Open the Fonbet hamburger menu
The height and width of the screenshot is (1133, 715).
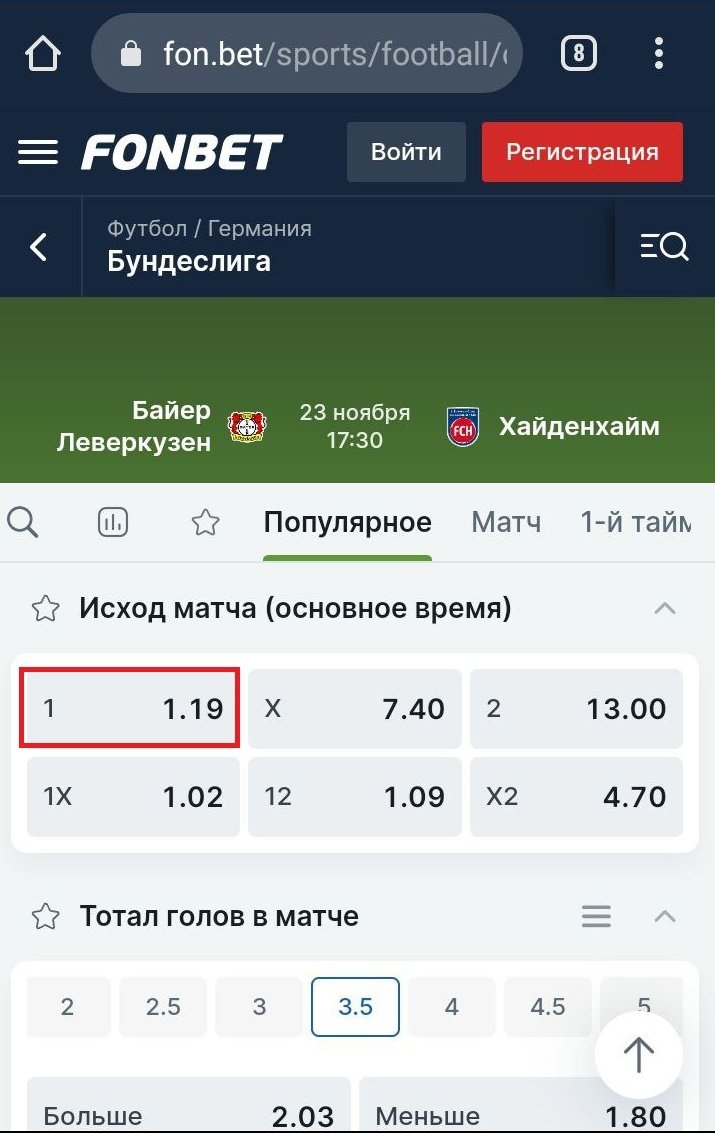(x=38, y=152)
